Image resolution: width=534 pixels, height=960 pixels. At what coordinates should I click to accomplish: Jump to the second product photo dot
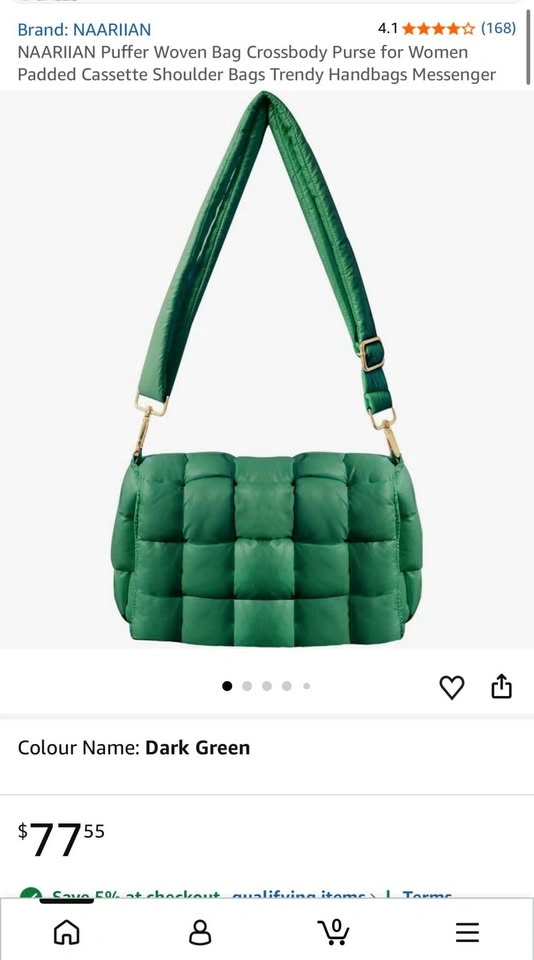247,686
